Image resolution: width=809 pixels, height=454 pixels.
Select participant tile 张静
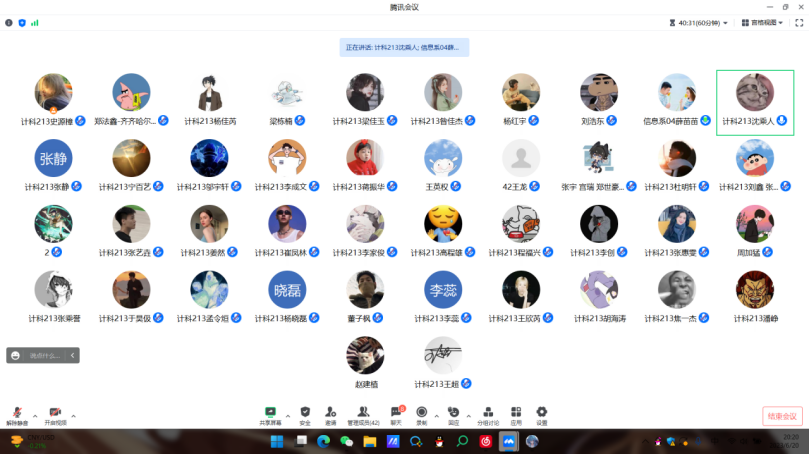[x=54, y=159]
